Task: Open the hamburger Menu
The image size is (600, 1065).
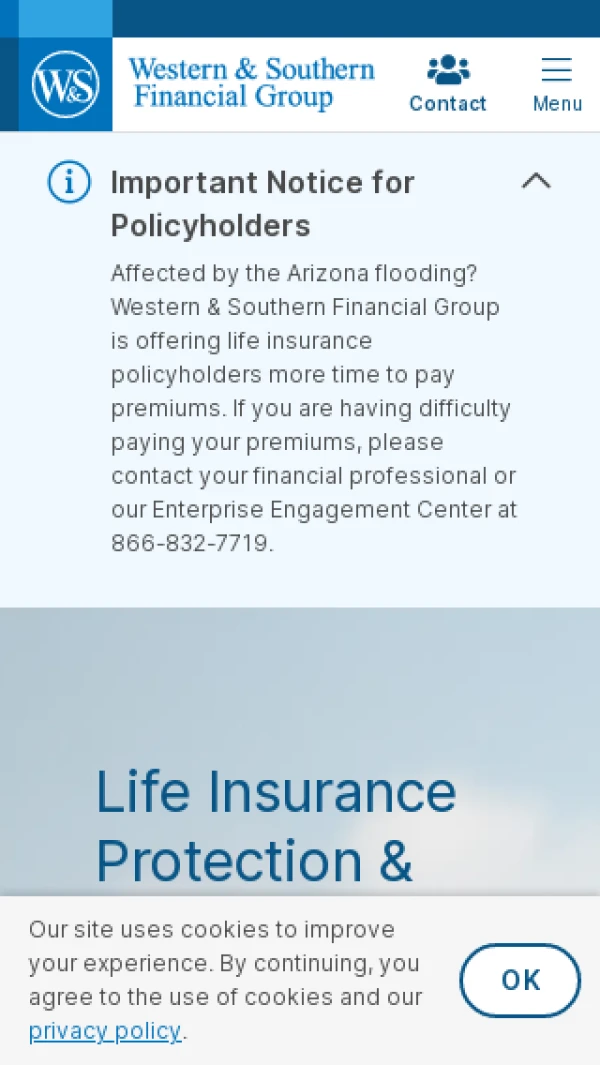Action: 557,84
